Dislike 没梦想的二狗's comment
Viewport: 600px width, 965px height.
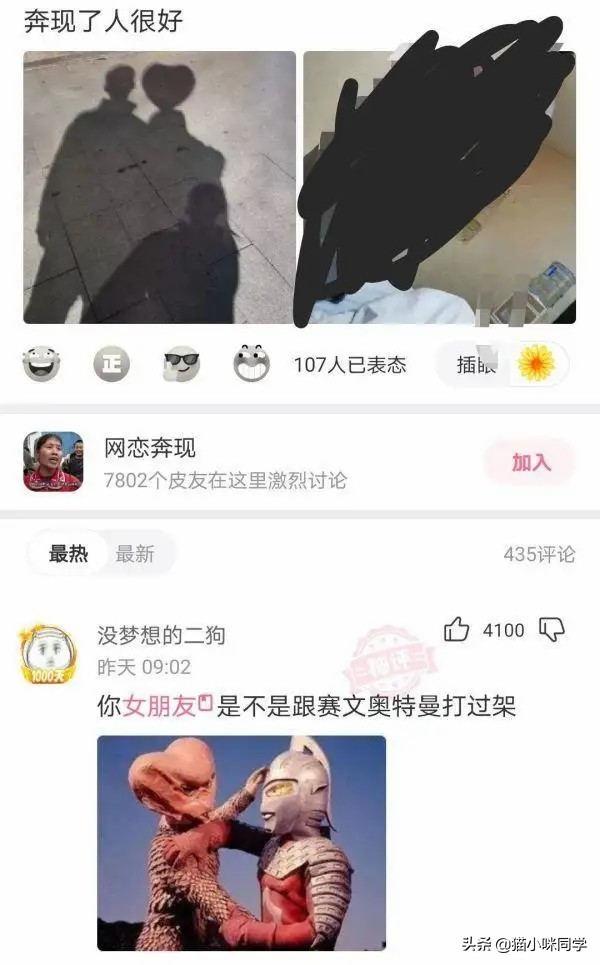coord(552,629)
